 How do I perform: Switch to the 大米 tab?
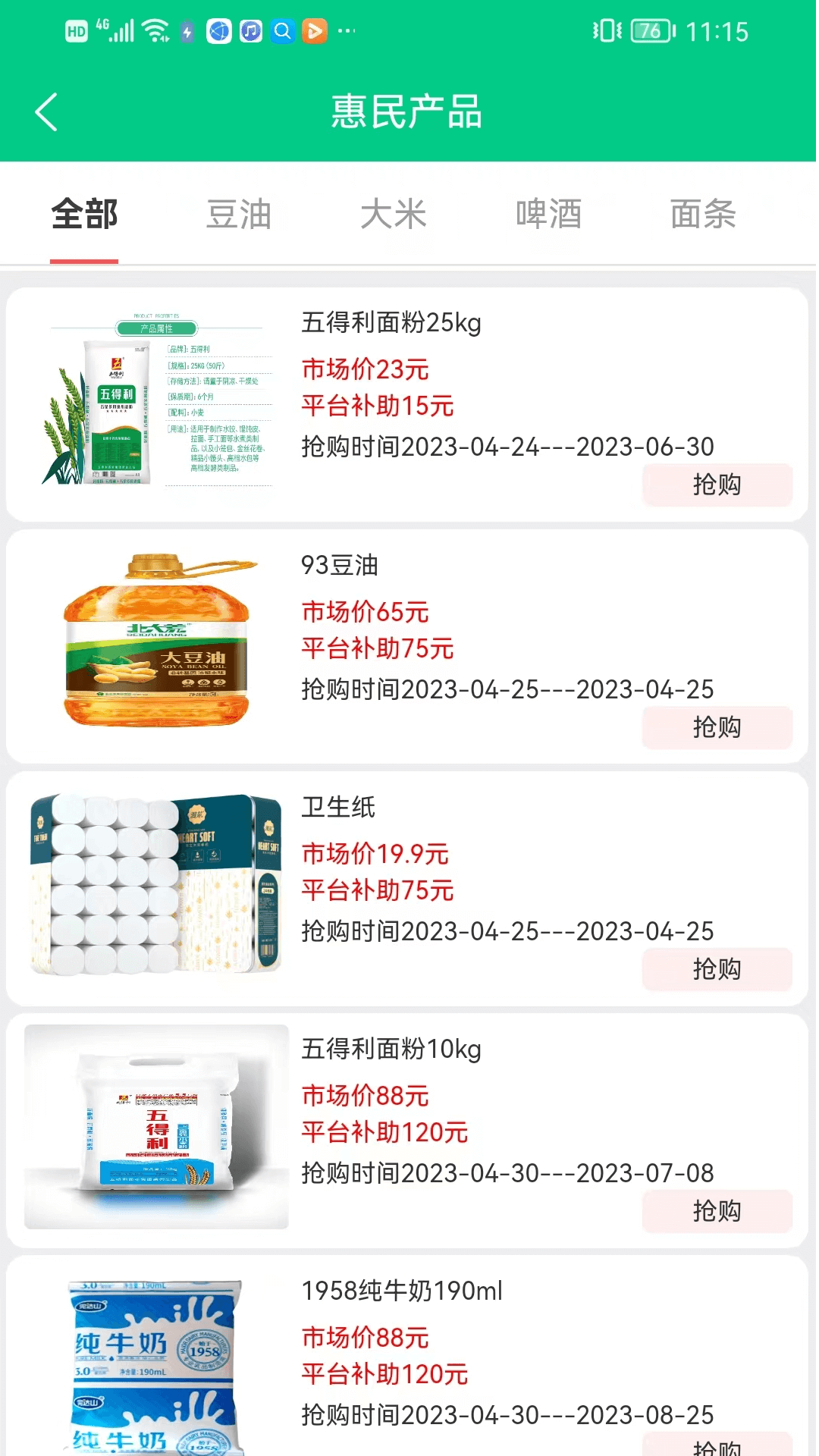pyautogui.click(x=394, y=215)
